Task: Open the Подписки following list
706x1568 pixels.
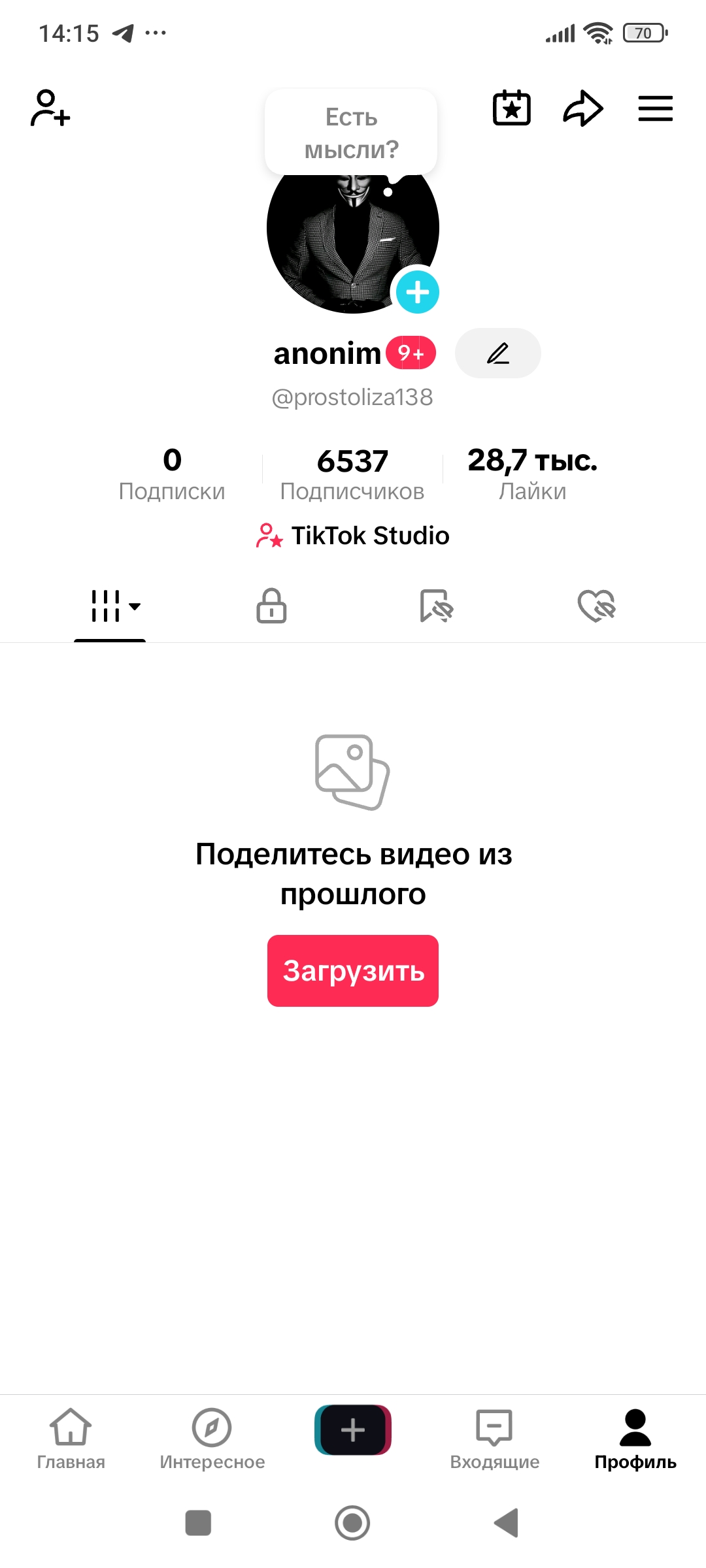Action: (172, 474)
